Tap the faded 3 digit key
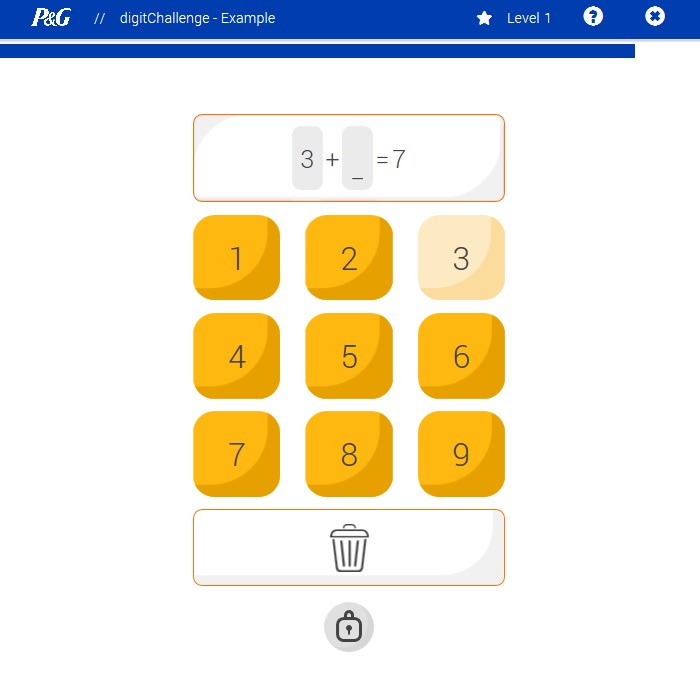700x680 pixels. tap(461, 258)
